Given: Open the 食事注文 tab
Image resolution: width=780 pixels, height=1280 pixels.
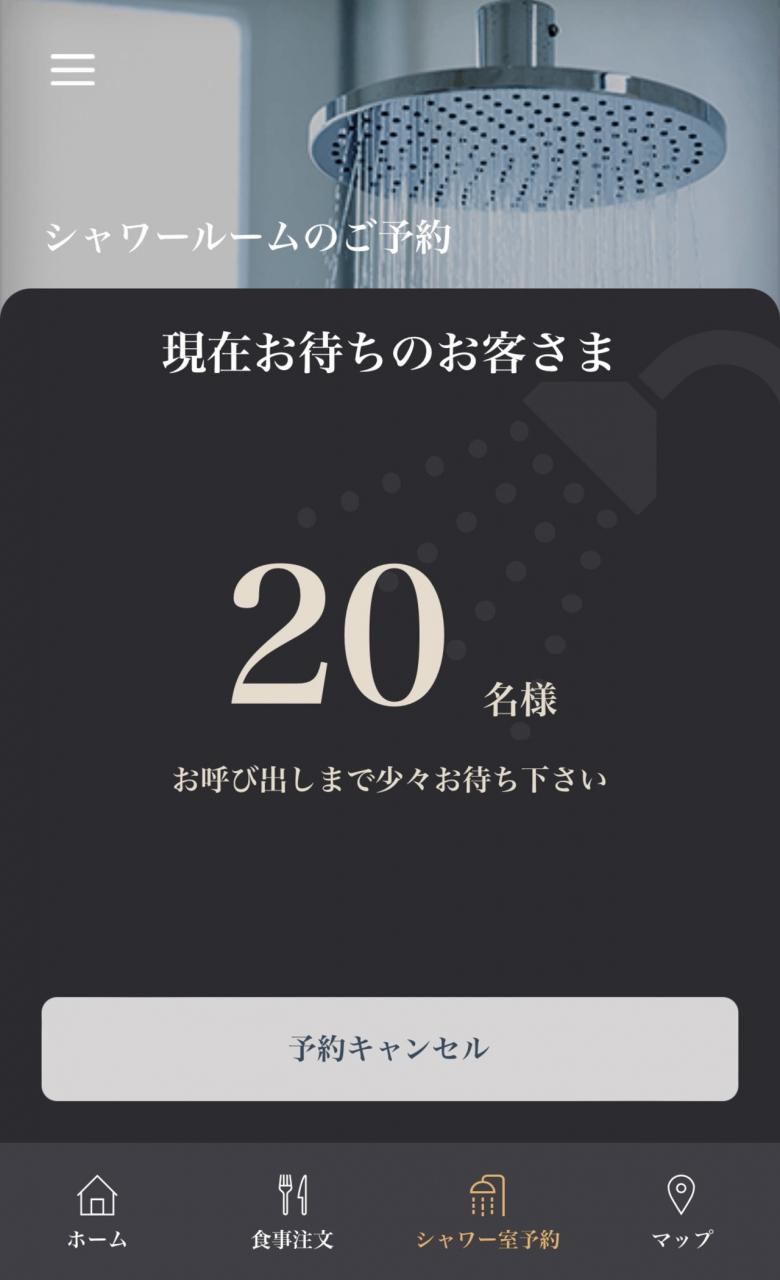Looking at the screenshot, I should click(292, 1211).
